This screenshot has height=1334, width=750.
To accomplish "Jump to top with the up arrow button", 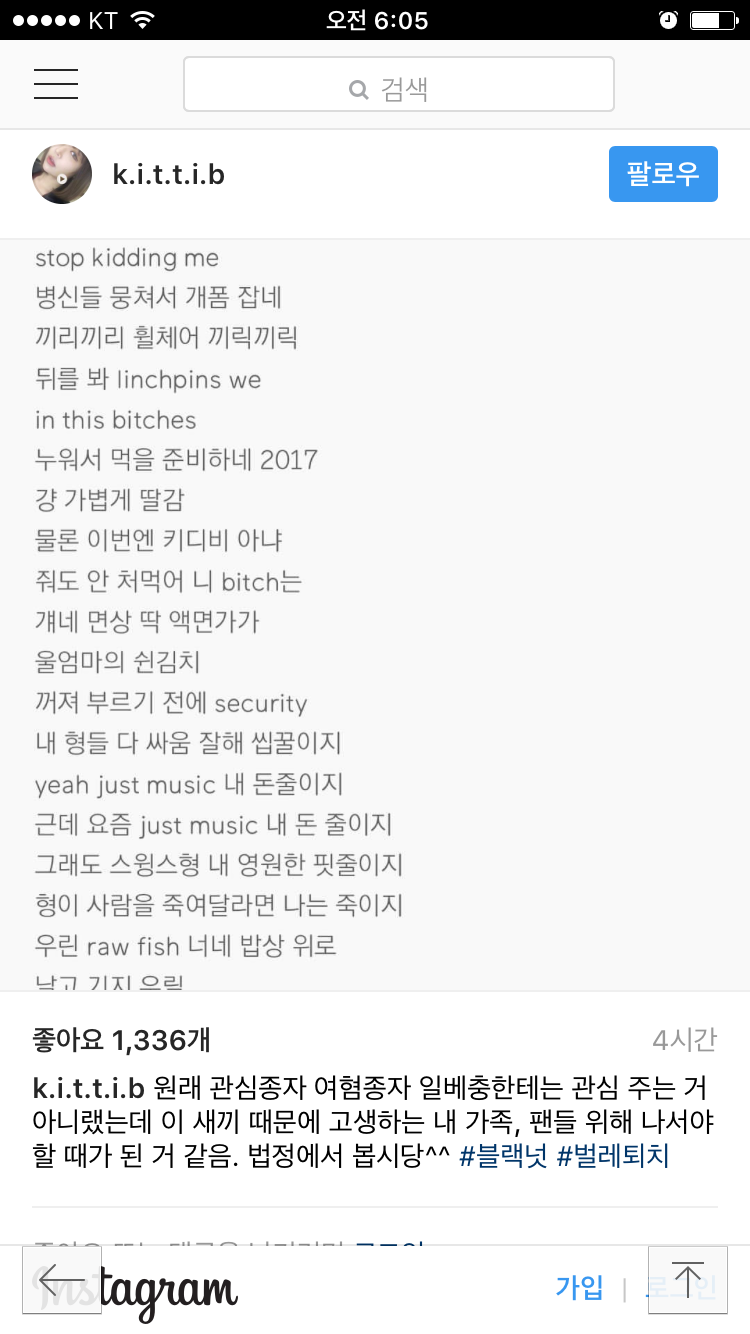I will pyautogui.click(x=688, y=1279).
